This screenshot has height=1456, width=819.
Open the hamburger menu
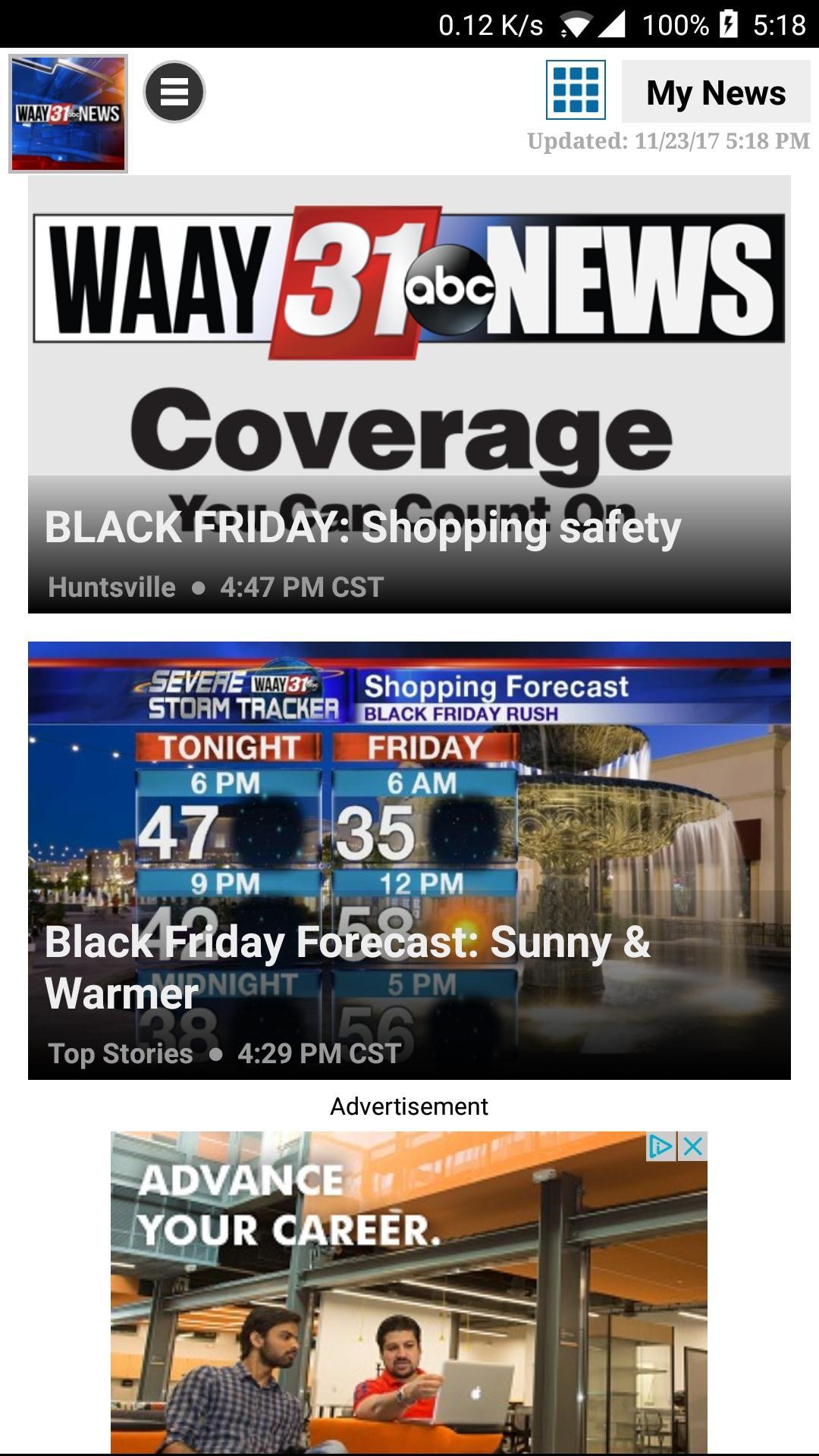[x=174, y=92]
